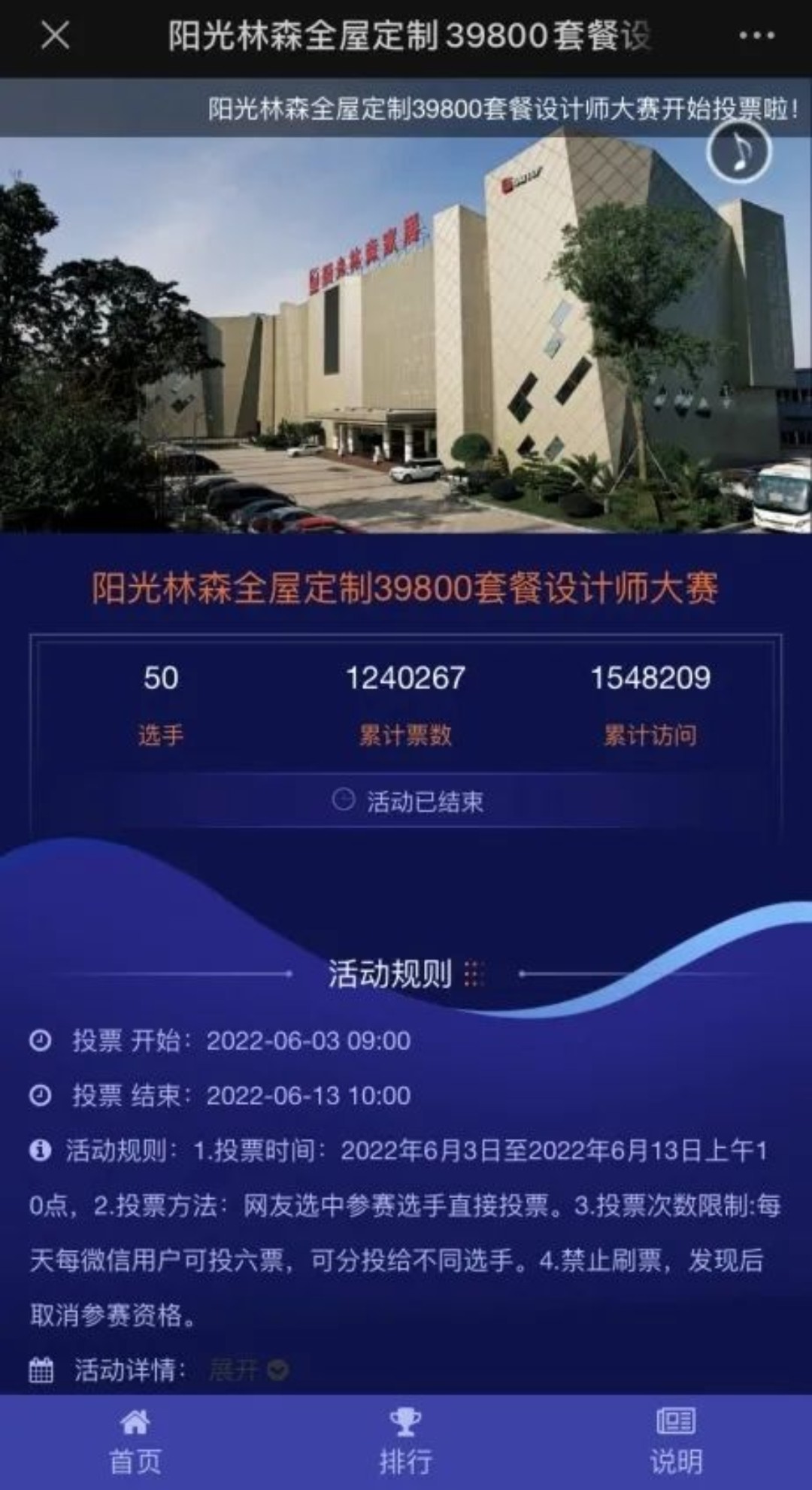812x1490 pixels.
Task: Toggle the background music note icon
Action: pyautogui.click(x=739, y=151)
